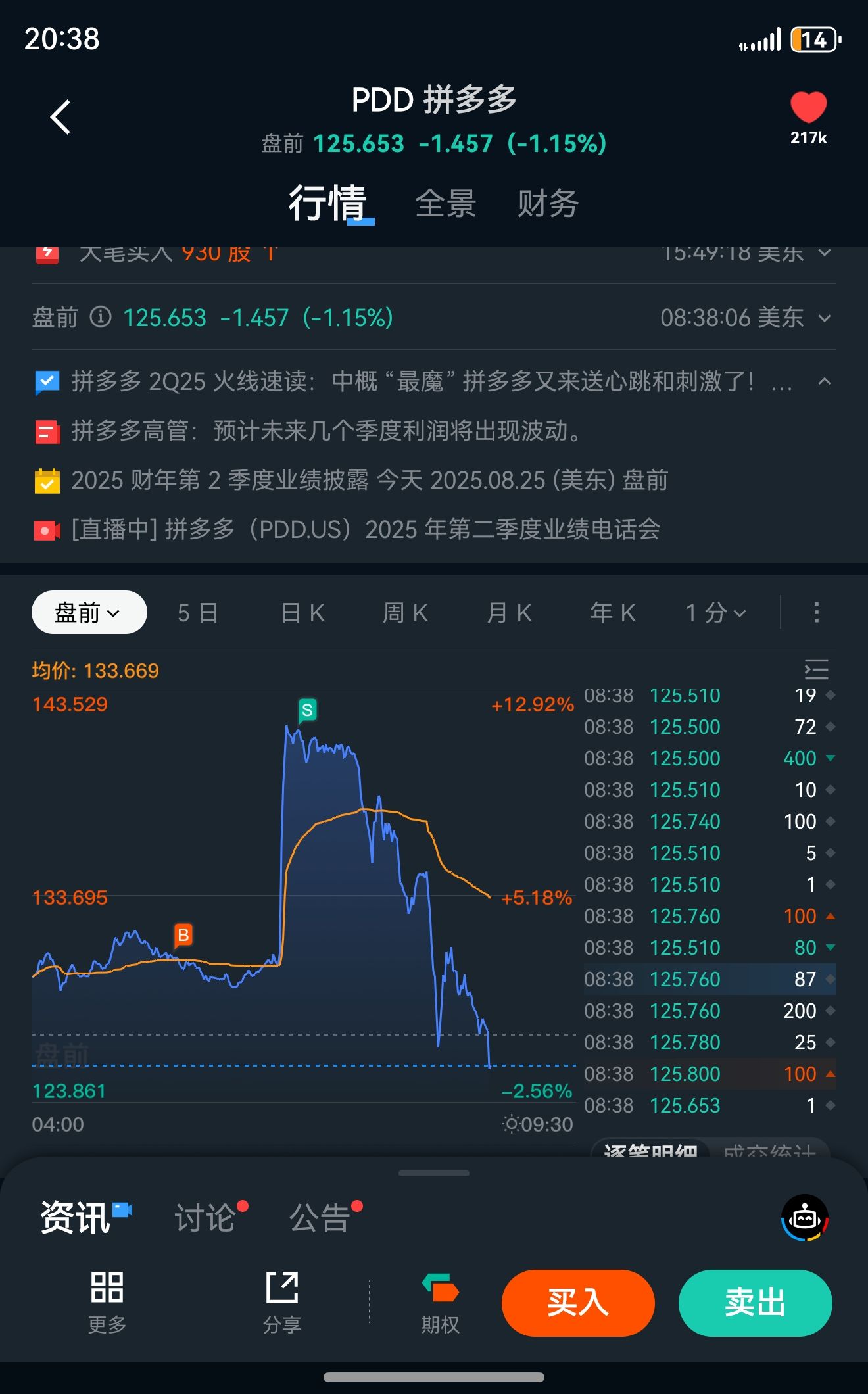Tap the green 卖出 button
This screenshot has width=868, height=1394.
click(x=755, y=1303)
